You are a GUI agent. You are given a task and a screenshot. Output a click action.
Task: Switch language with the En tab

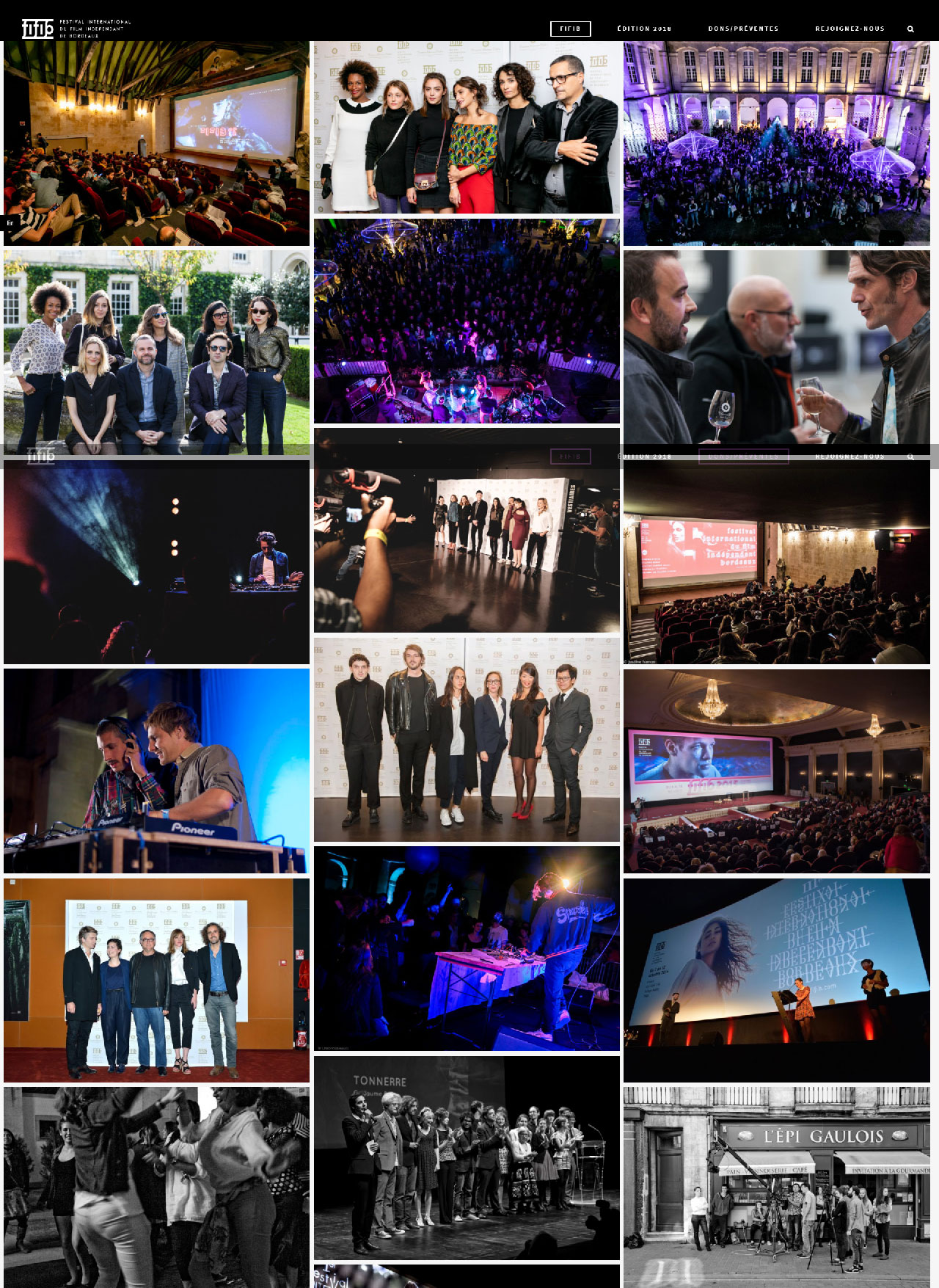10,223
